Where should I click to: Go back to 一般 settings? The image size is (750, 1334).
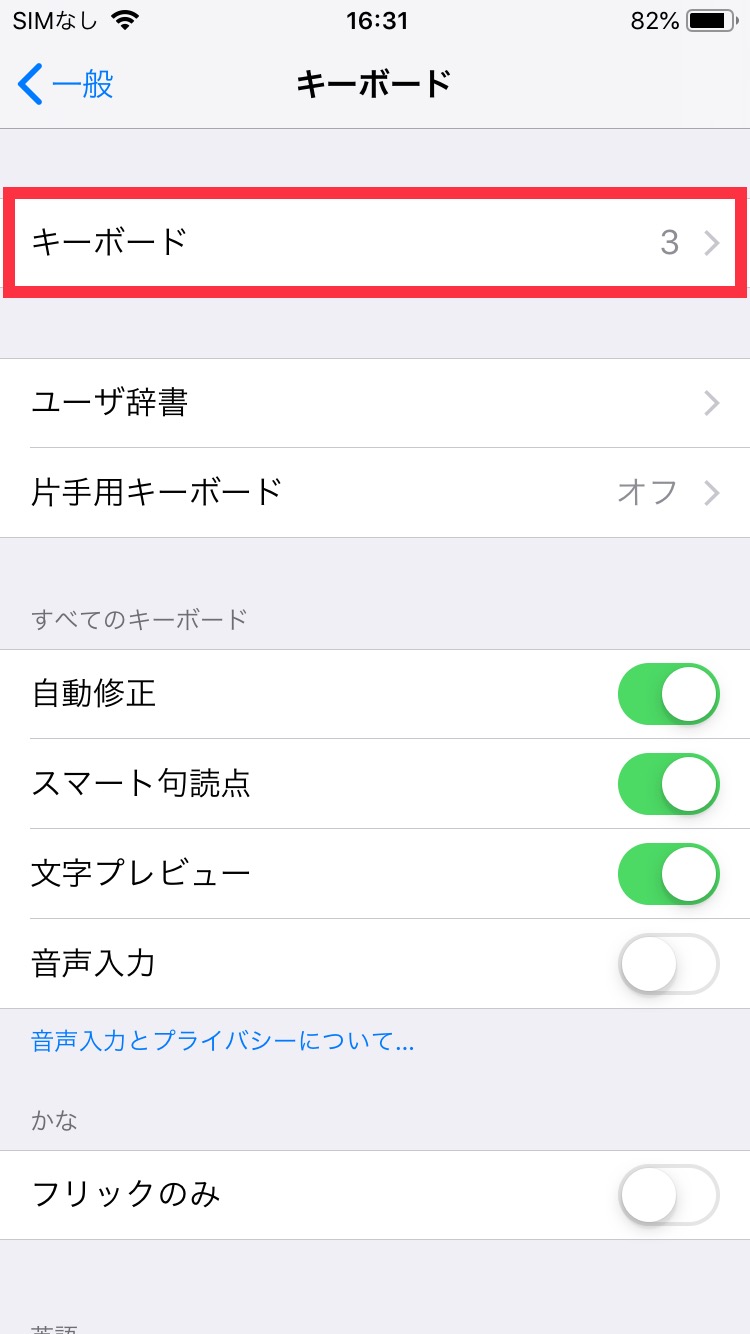(x=66, y=84)
